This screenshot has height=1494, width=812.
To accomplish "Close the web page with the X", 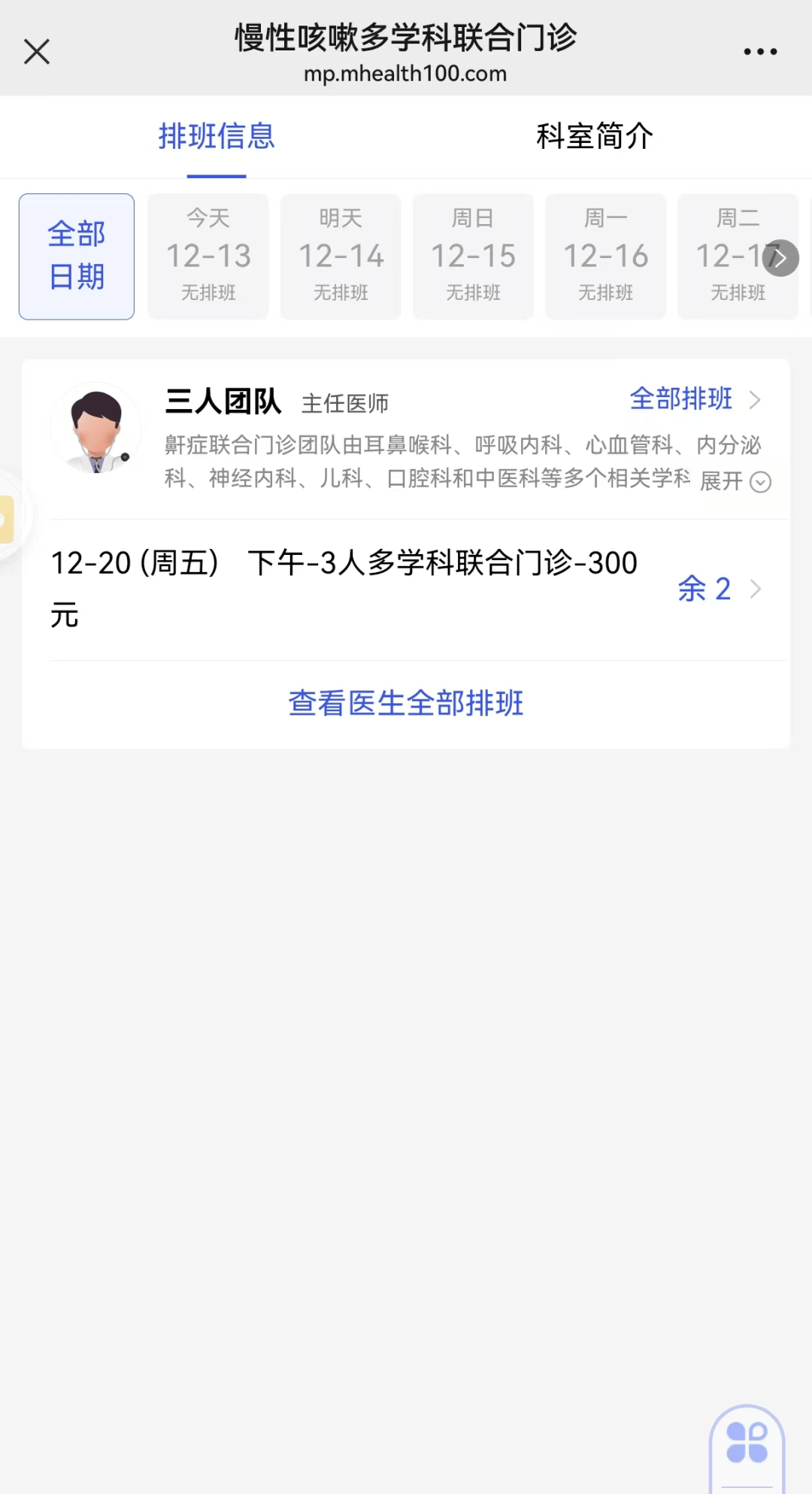I will pyautogui.click(x=37, y=52).
